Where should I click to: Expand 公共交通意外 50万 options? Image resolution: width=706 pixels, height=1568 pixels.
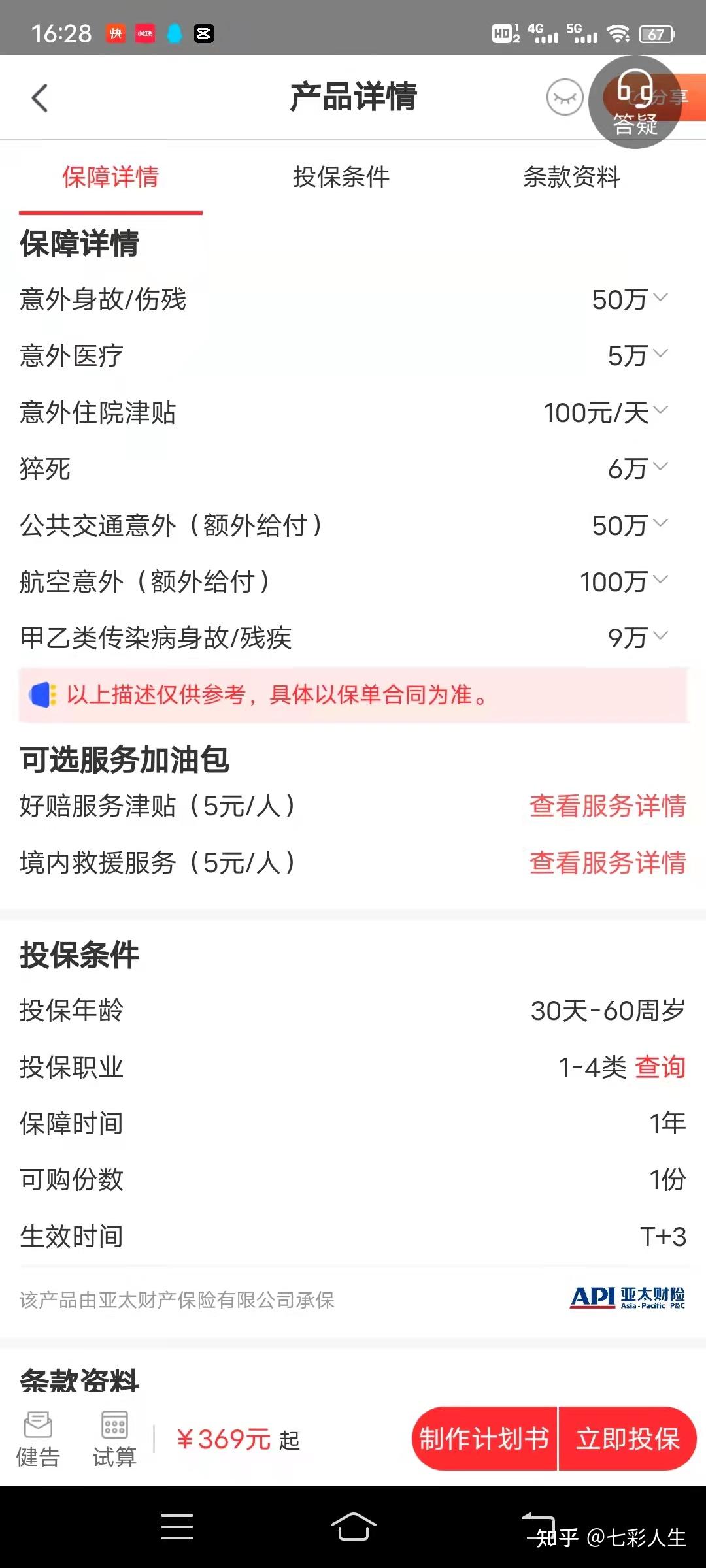tap(630, 525)
